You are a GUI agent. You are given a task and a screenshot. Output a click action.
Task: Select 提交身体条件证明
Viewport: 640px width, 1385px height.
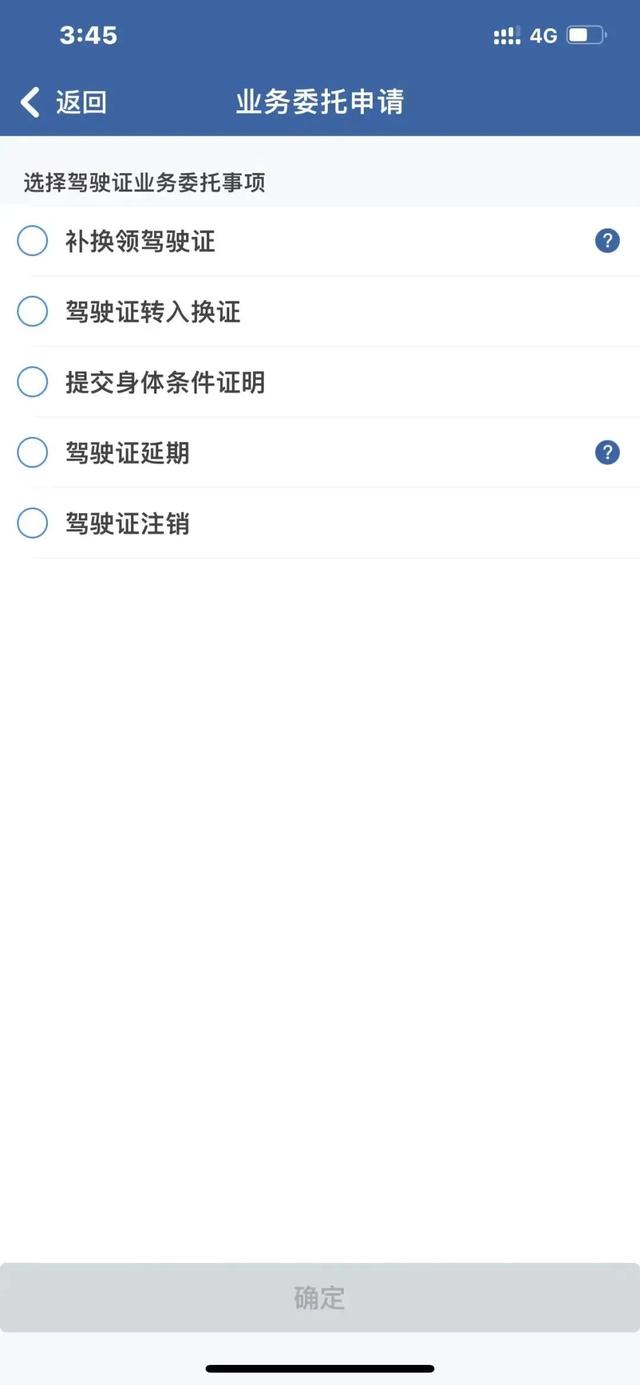pos(320,382)
